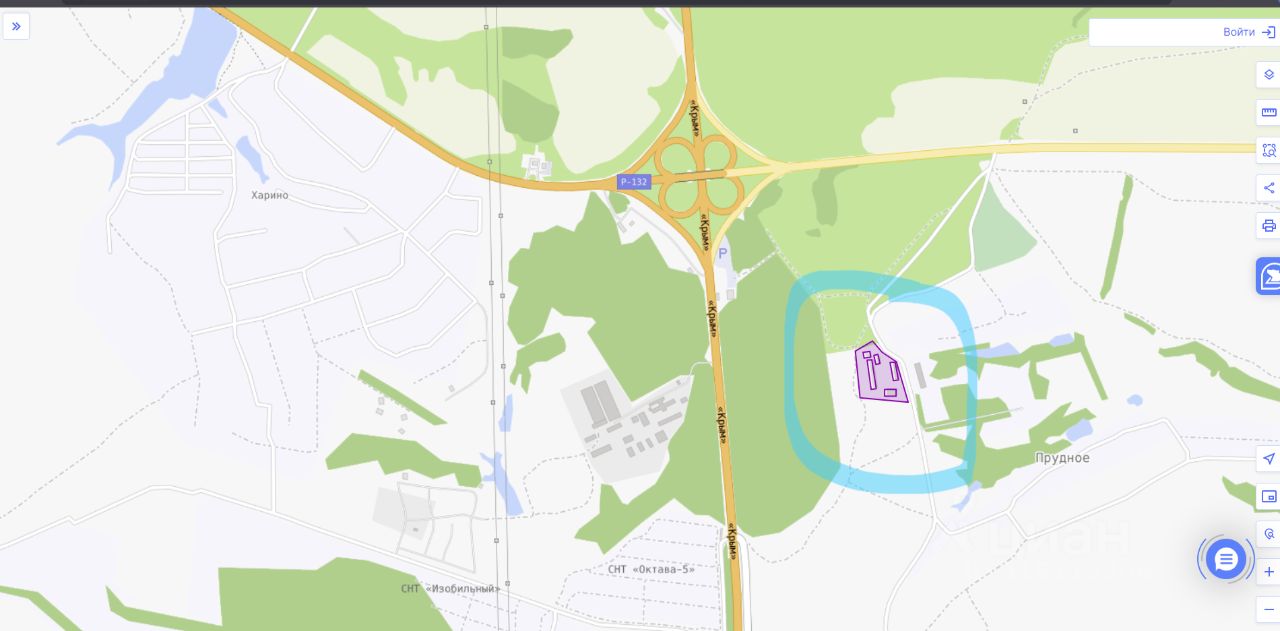Zoom in with the plus button
The image size is (1280, 631).
(1269, 572)
